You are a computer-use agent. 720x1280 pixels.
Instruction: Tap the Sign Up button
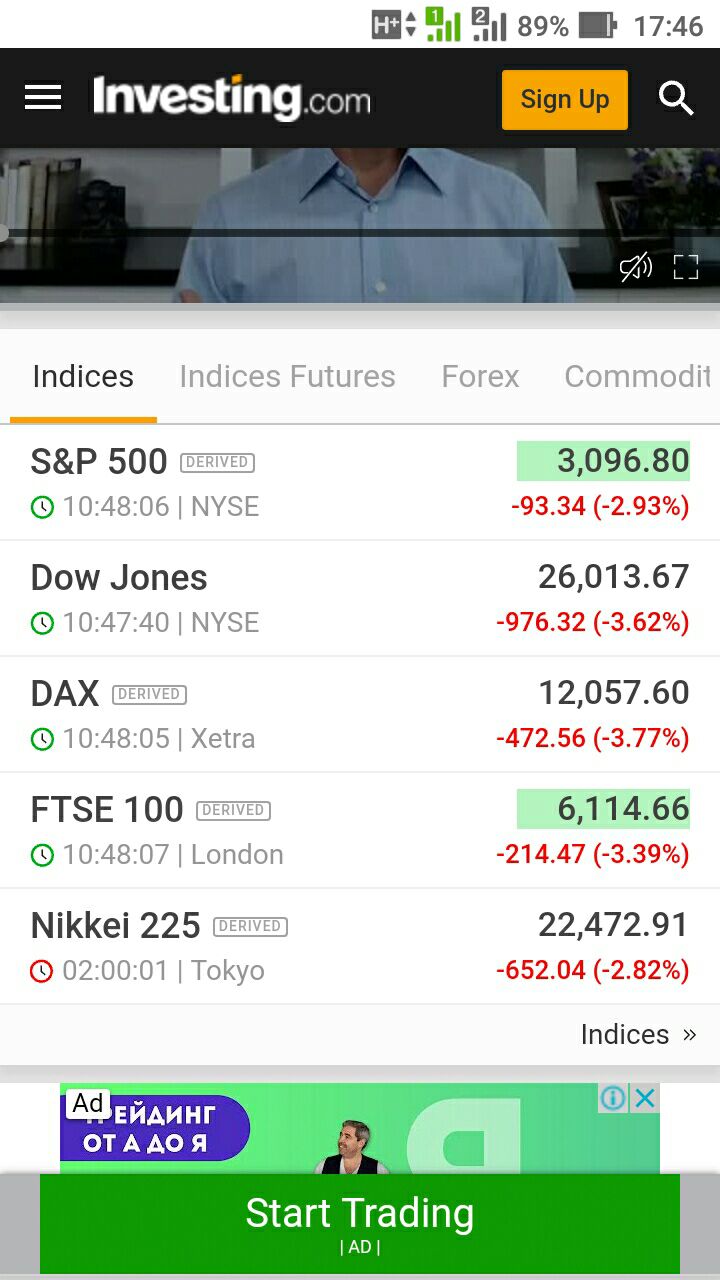pos(565,99)
